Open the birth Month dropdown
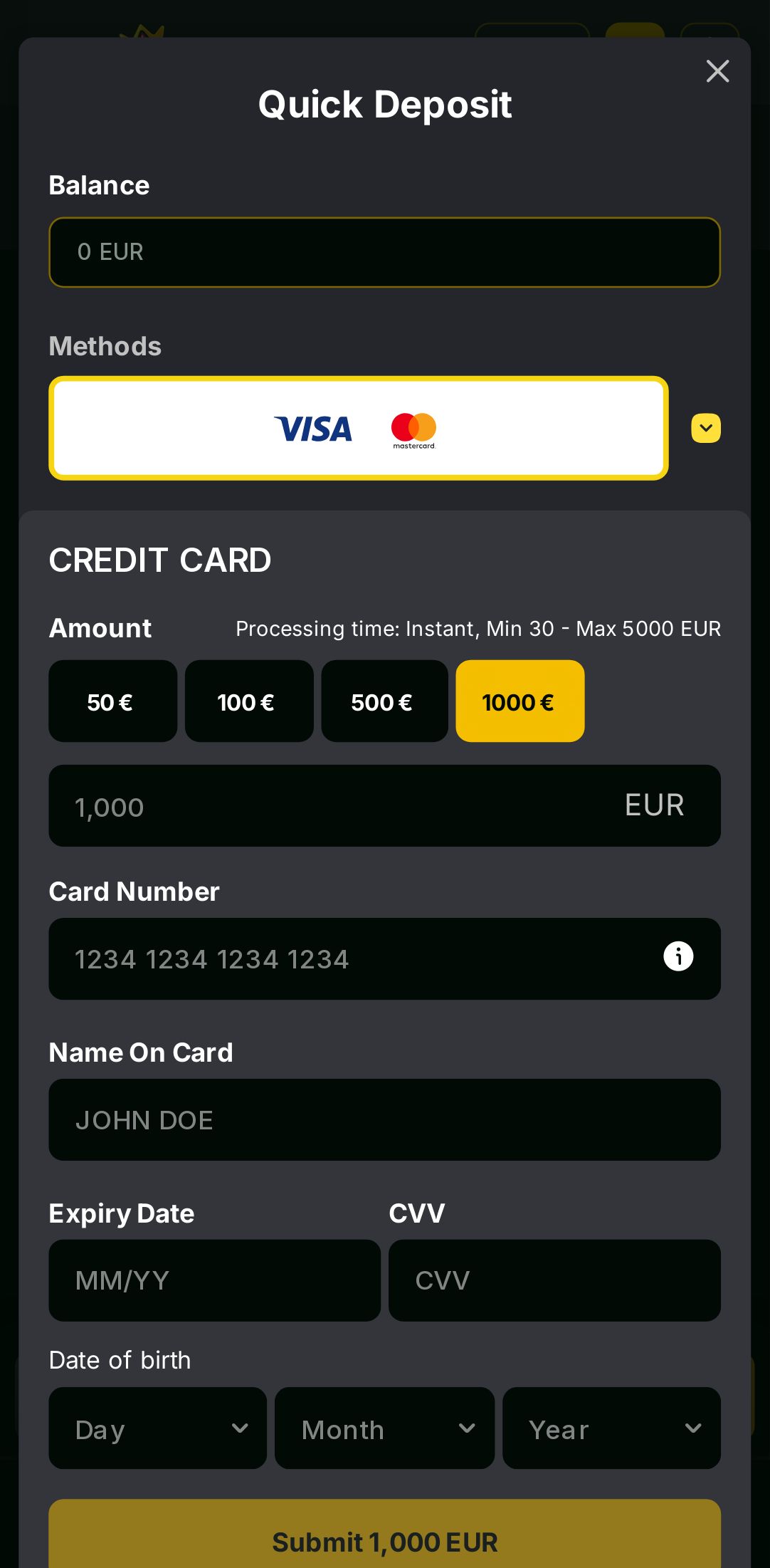Image resolution: width=770 pixels, height=1568 pixels. [x=384, y=1428]
